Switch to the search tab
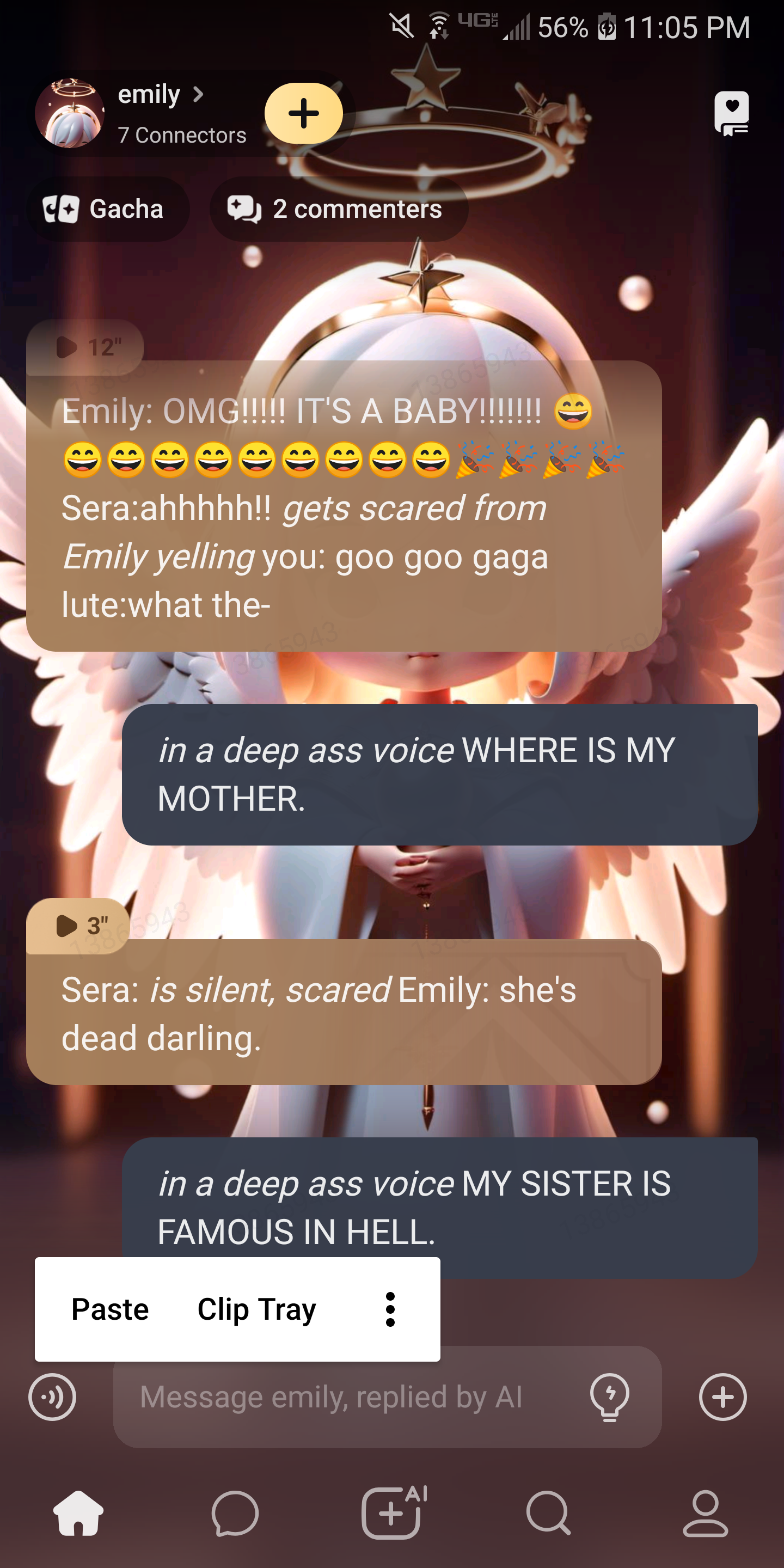Screen dimensions: 784x1568 [548, 1513]
